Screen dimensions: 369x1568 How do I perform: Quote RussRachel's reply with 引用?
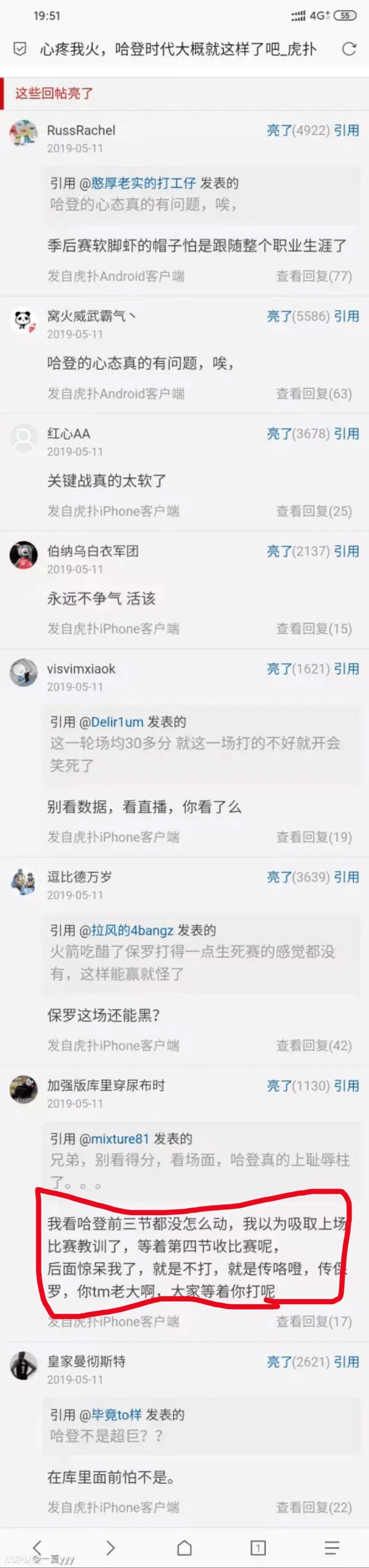(x=346, y=130)
